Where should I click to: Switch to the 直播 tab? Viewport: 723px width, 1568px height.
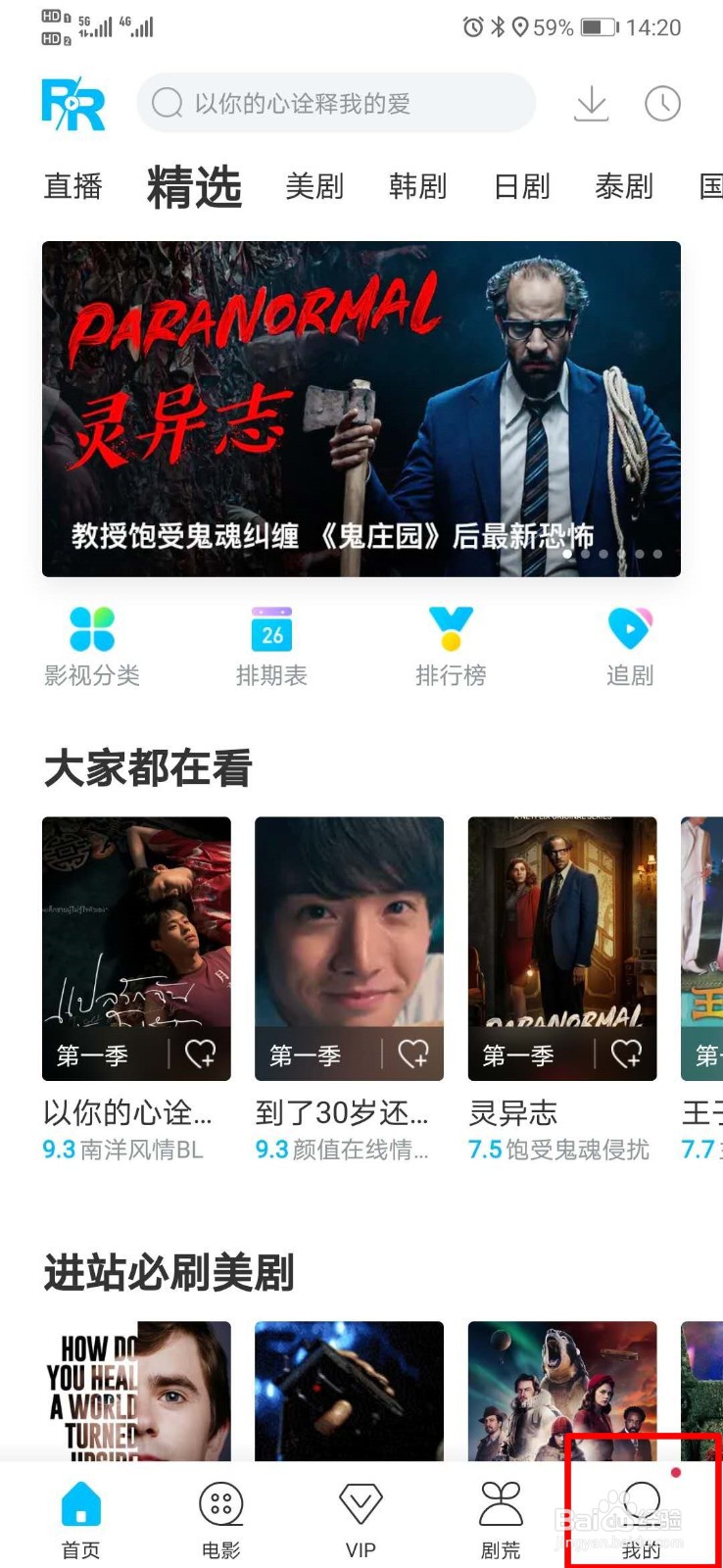coord(73,186)
